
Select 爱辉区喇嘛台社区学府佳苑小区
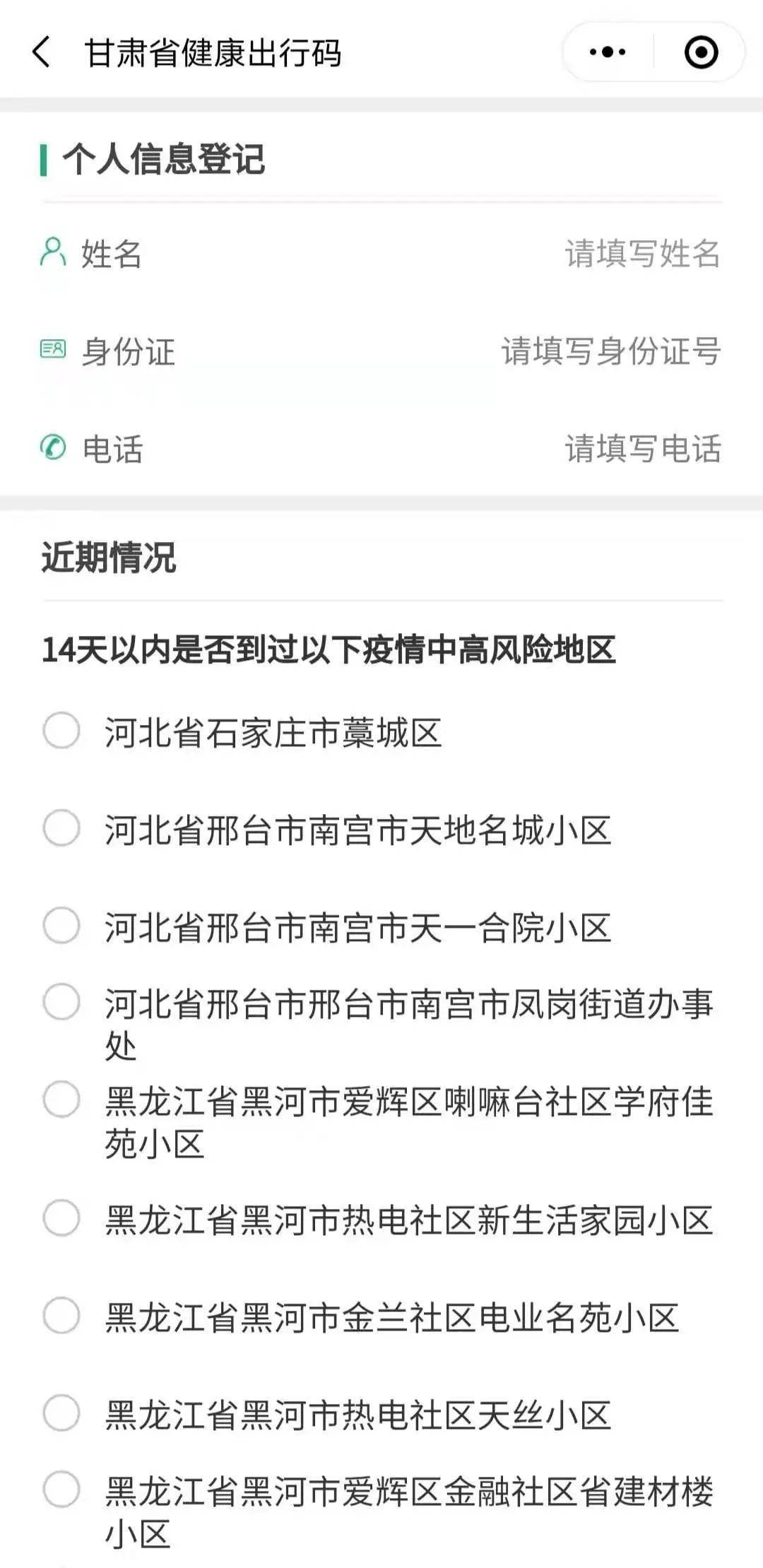pyautogui.click(x=61, y=1100)
